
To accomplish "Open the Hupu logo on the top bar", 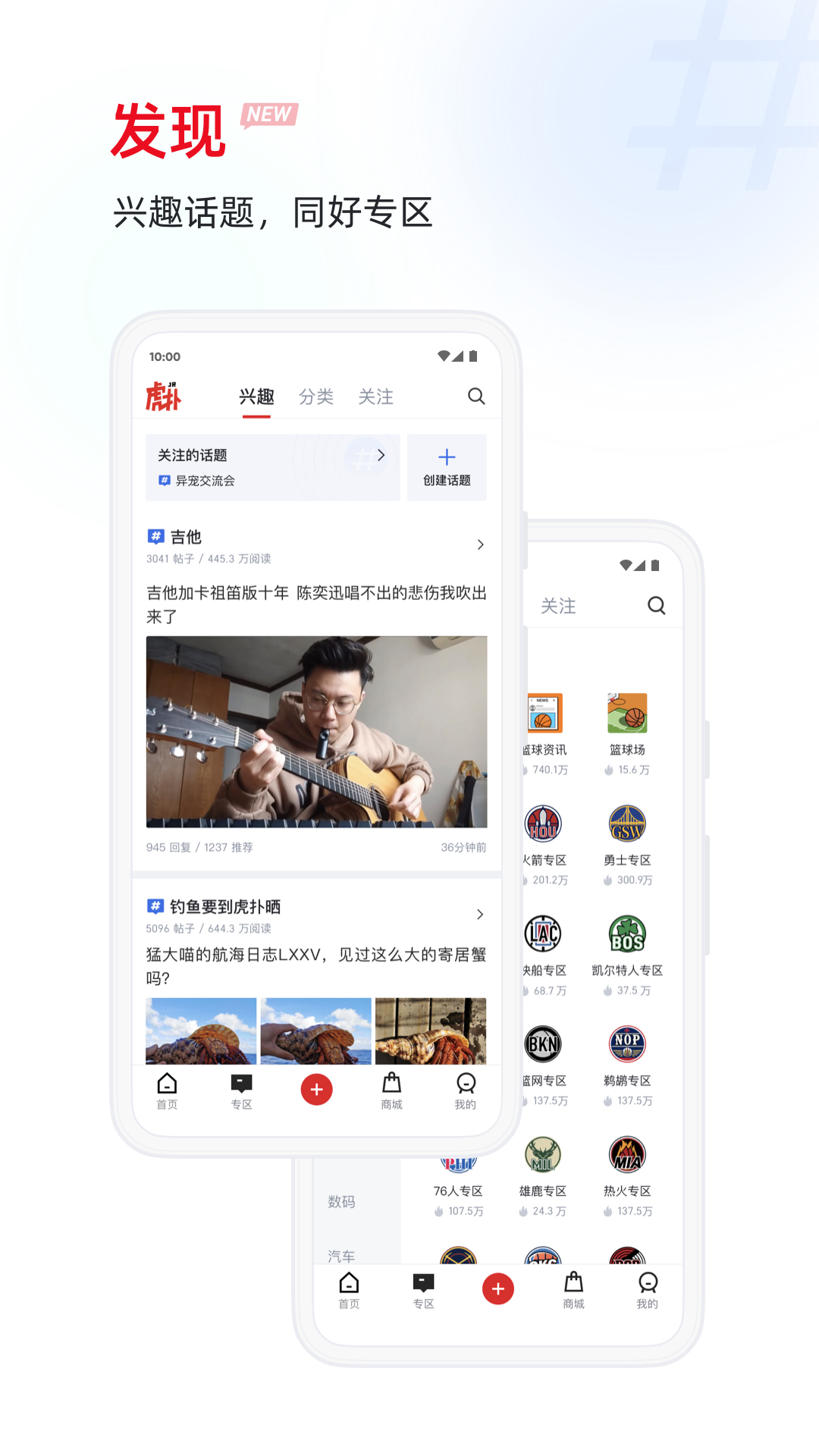I will [x=165, y=397].
